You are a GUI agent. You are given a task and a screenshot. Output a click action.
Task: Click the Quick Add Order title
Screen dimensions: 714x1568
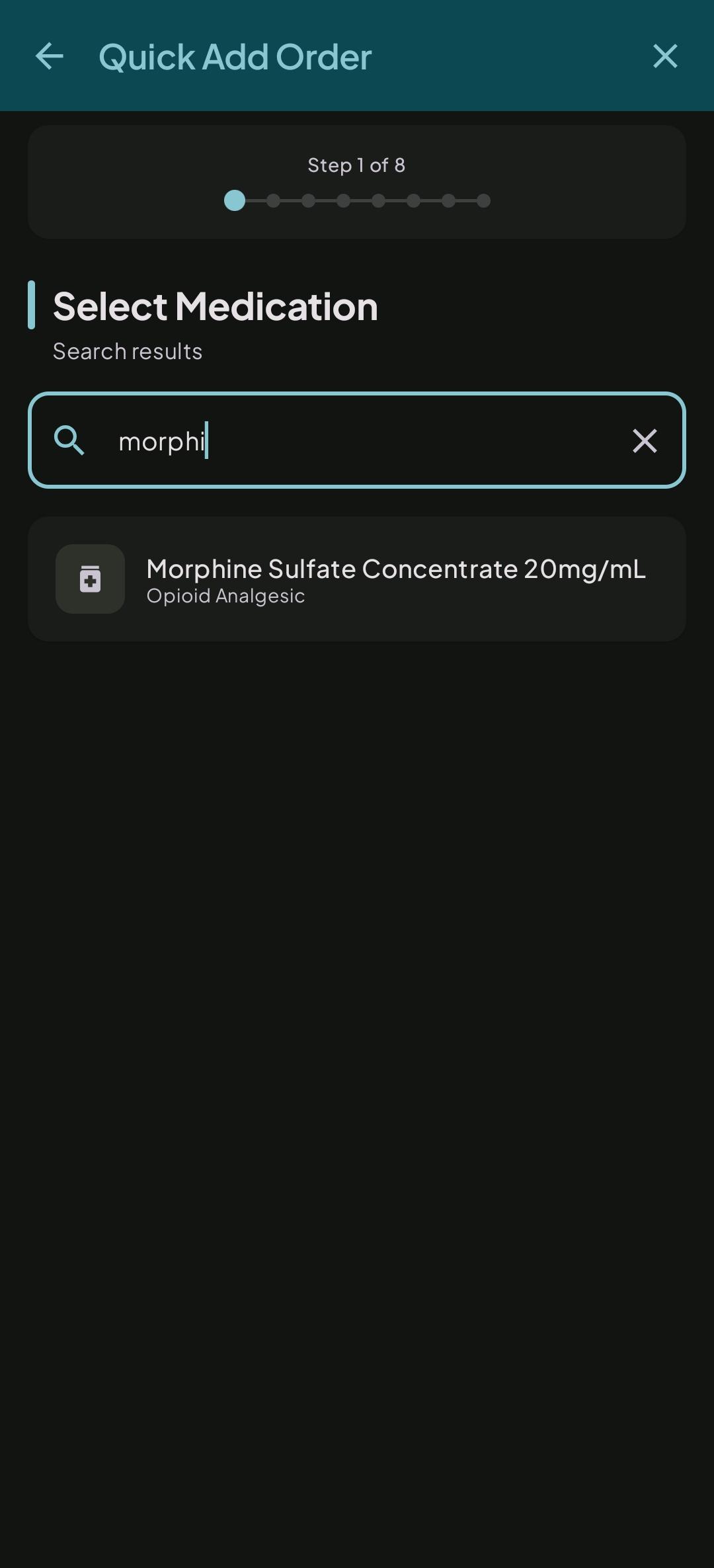coord(234,56)
